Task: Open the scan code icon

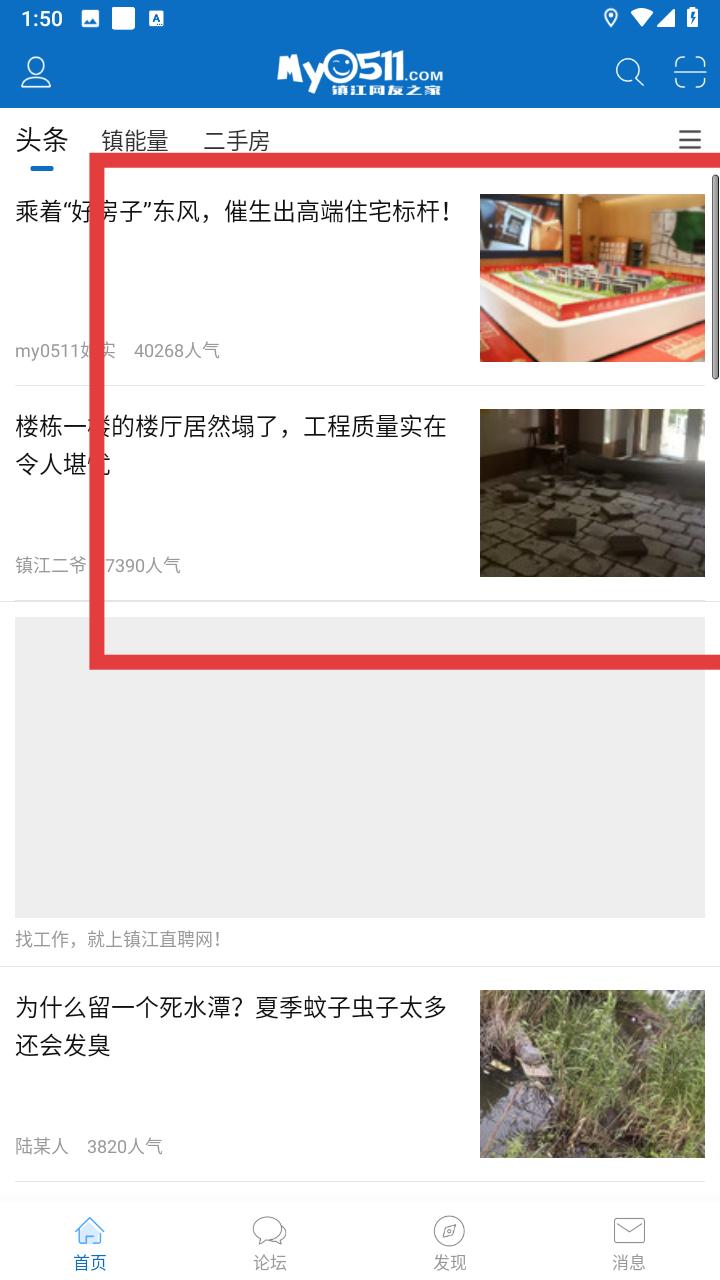Action: [690, 72]
